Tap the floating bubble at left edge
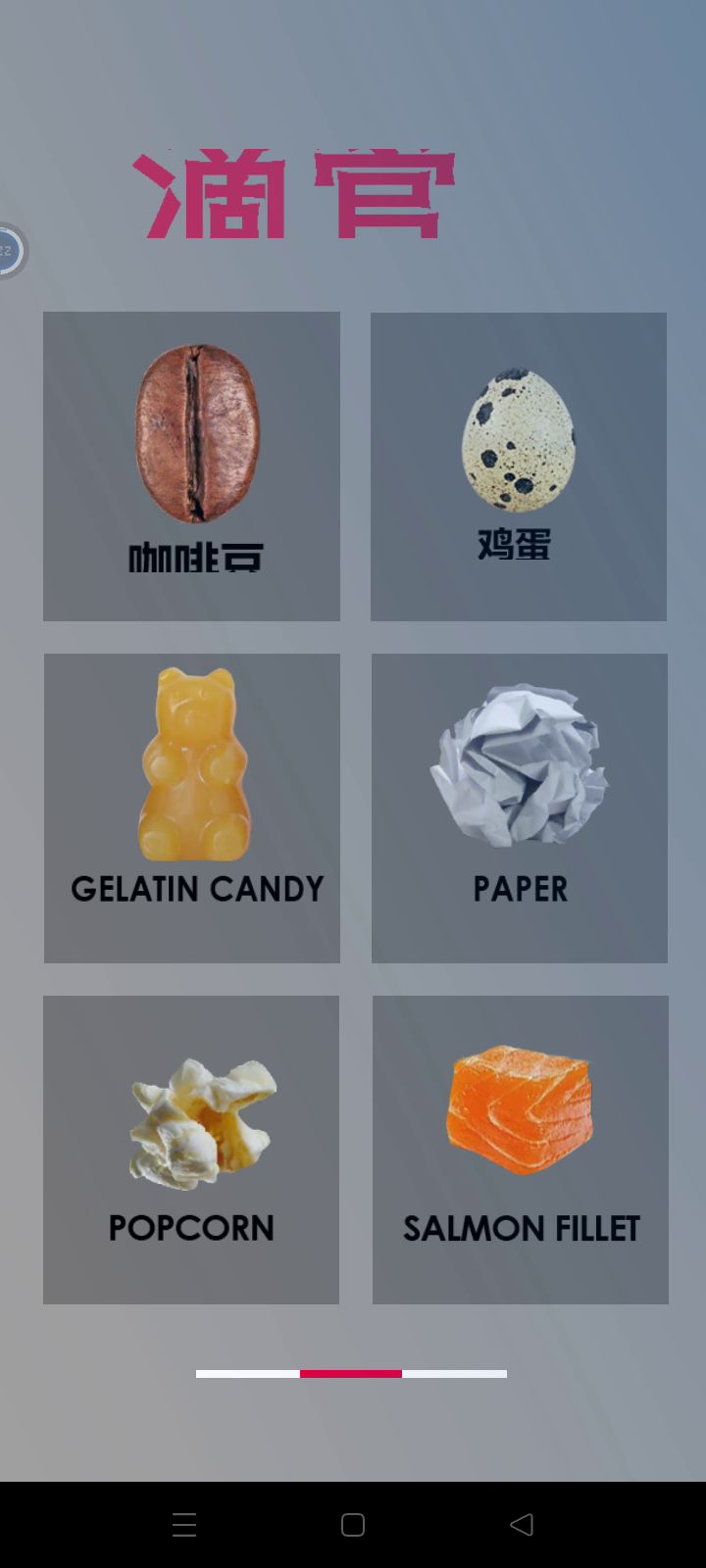 pos(10,251)
